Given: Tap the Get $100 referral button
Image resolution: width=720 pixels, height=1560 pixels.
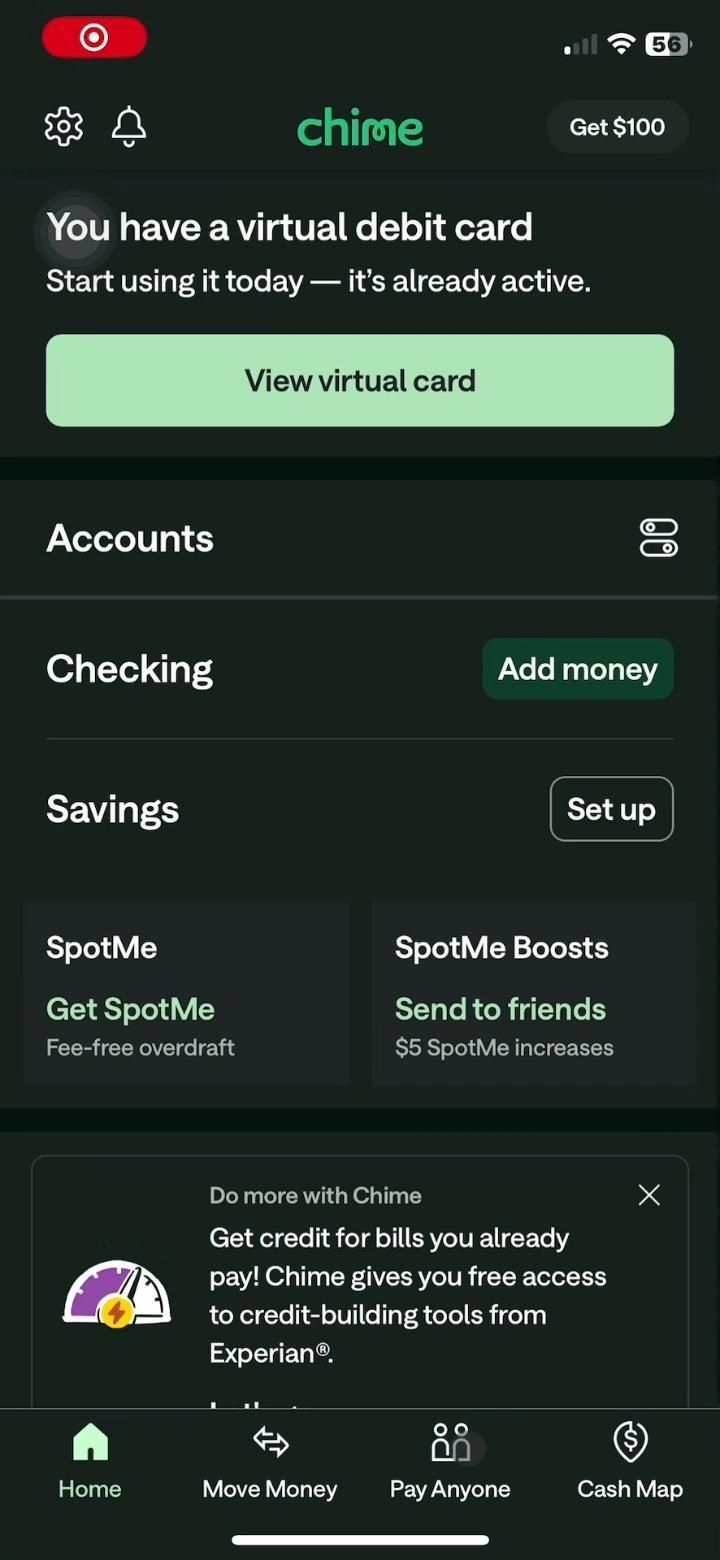Looking at the screenshot, I should (x=617, y=127).
